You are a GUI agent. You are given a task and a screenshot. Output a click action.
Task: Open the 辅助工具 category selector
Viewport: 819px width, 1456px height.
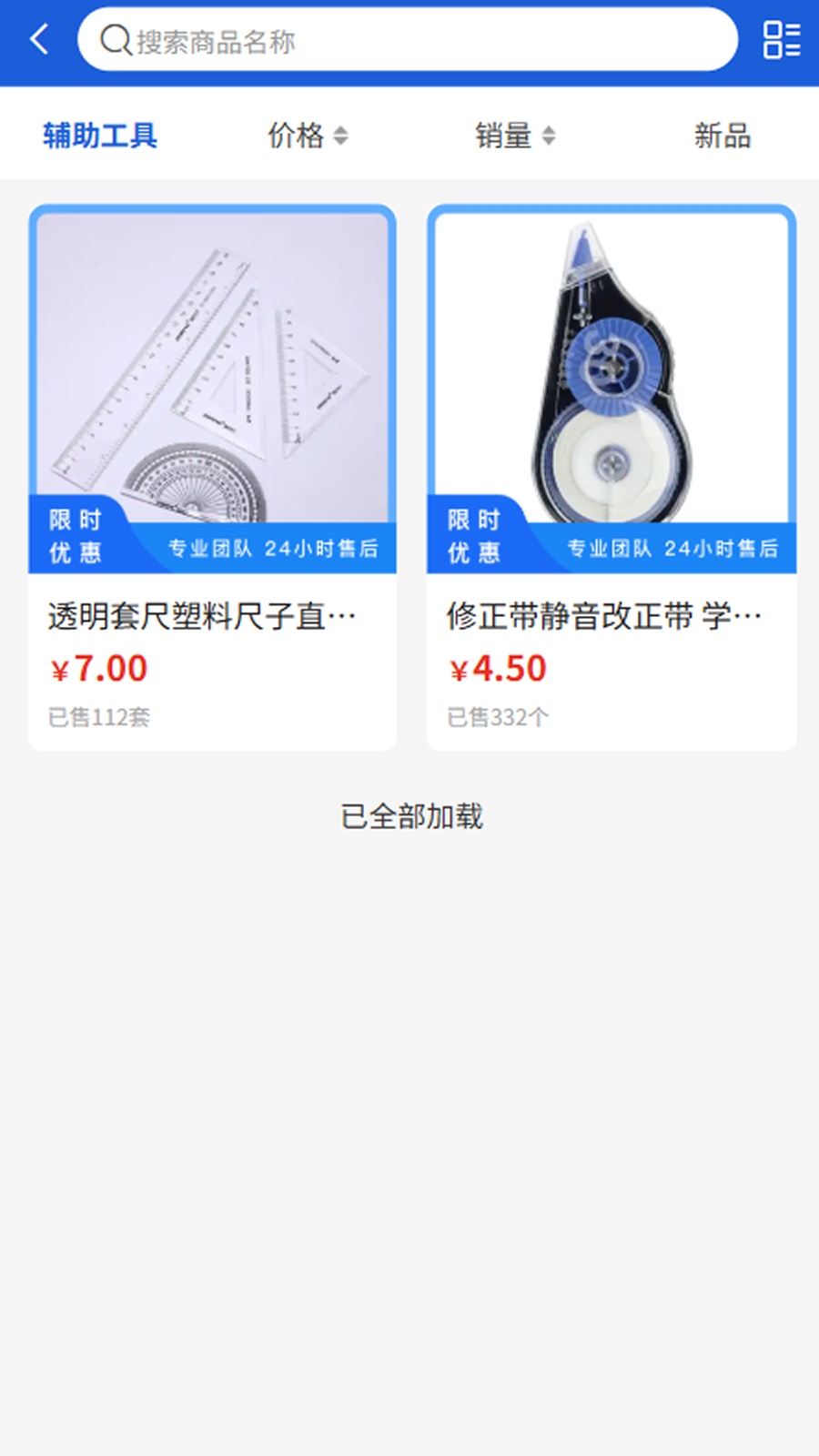tap(98, 135)
